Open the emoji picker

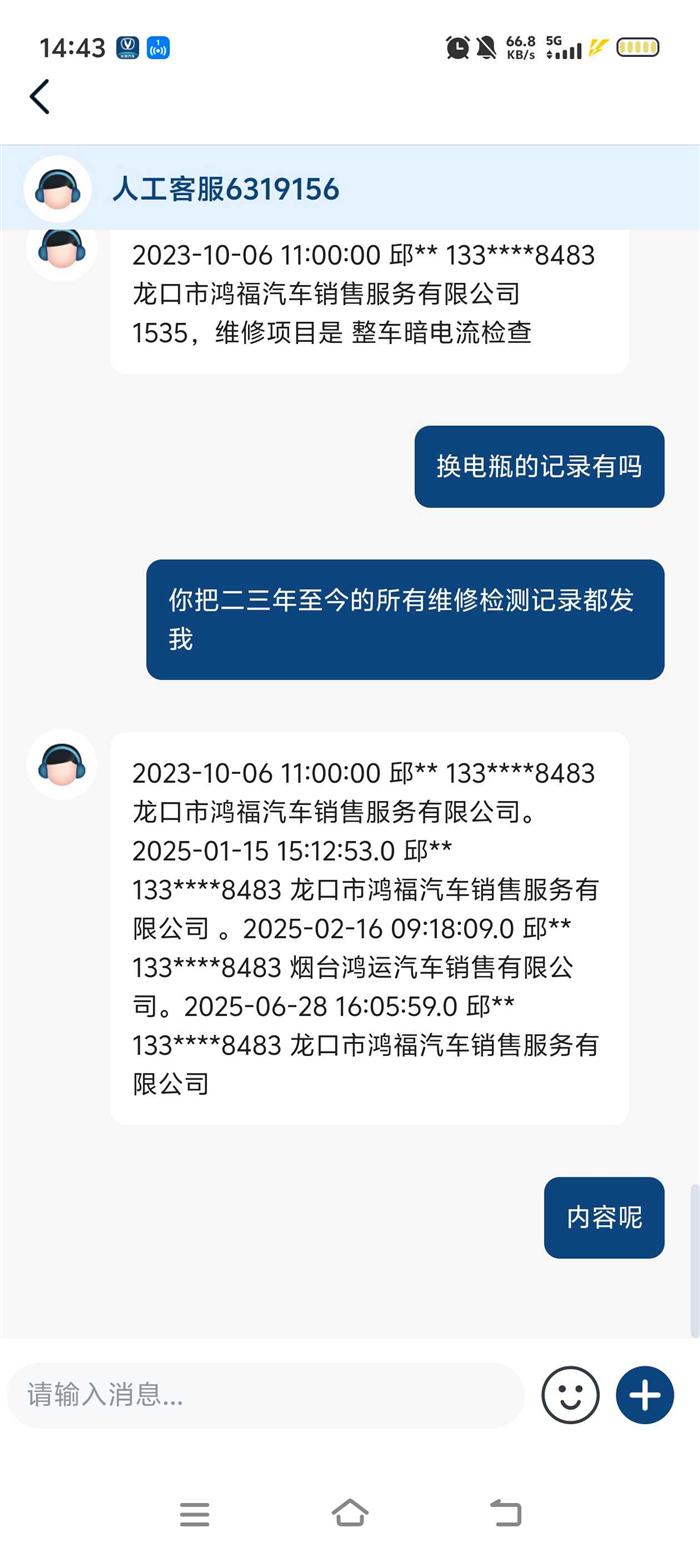[570, 1395]
